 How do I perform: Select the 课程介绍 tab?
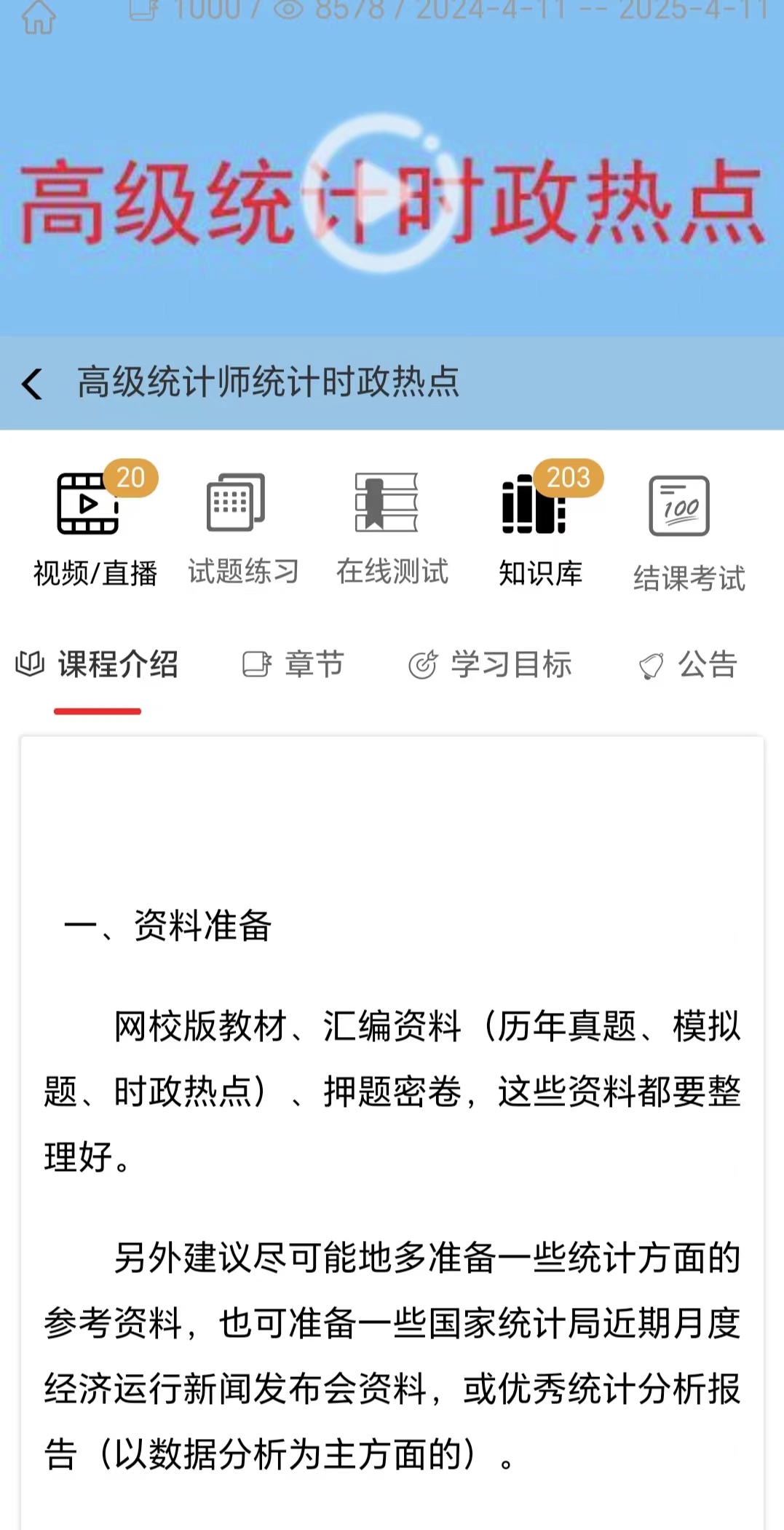click(x=98, y=664)
